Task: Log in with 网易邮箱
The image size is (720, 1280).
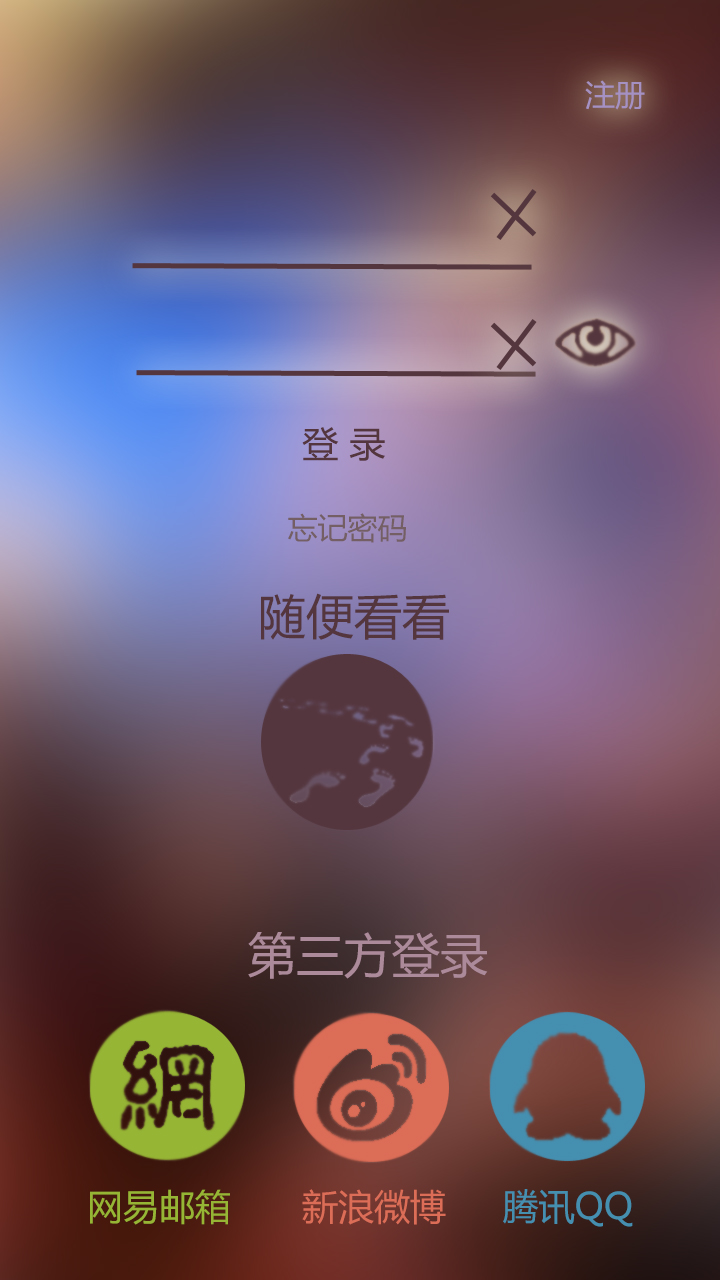Action: [167, 1086]
